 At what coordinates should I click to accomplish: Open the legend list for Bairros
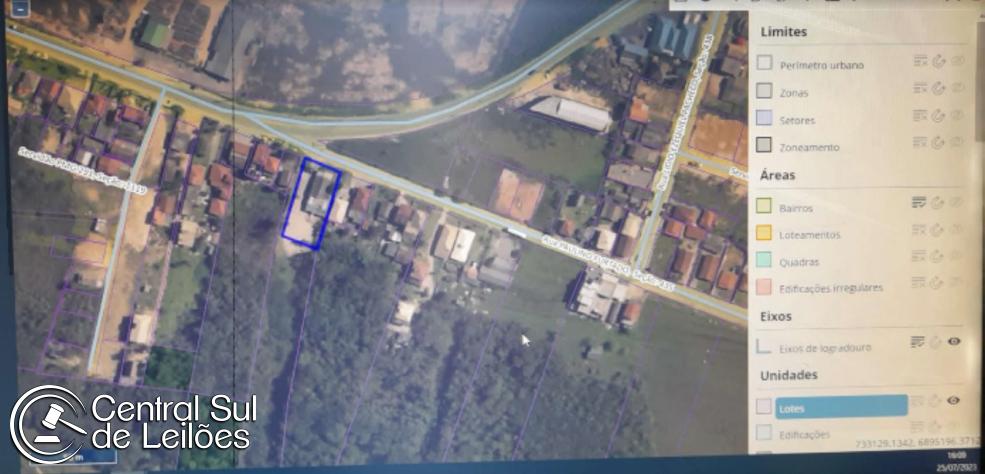pos(918,202)
